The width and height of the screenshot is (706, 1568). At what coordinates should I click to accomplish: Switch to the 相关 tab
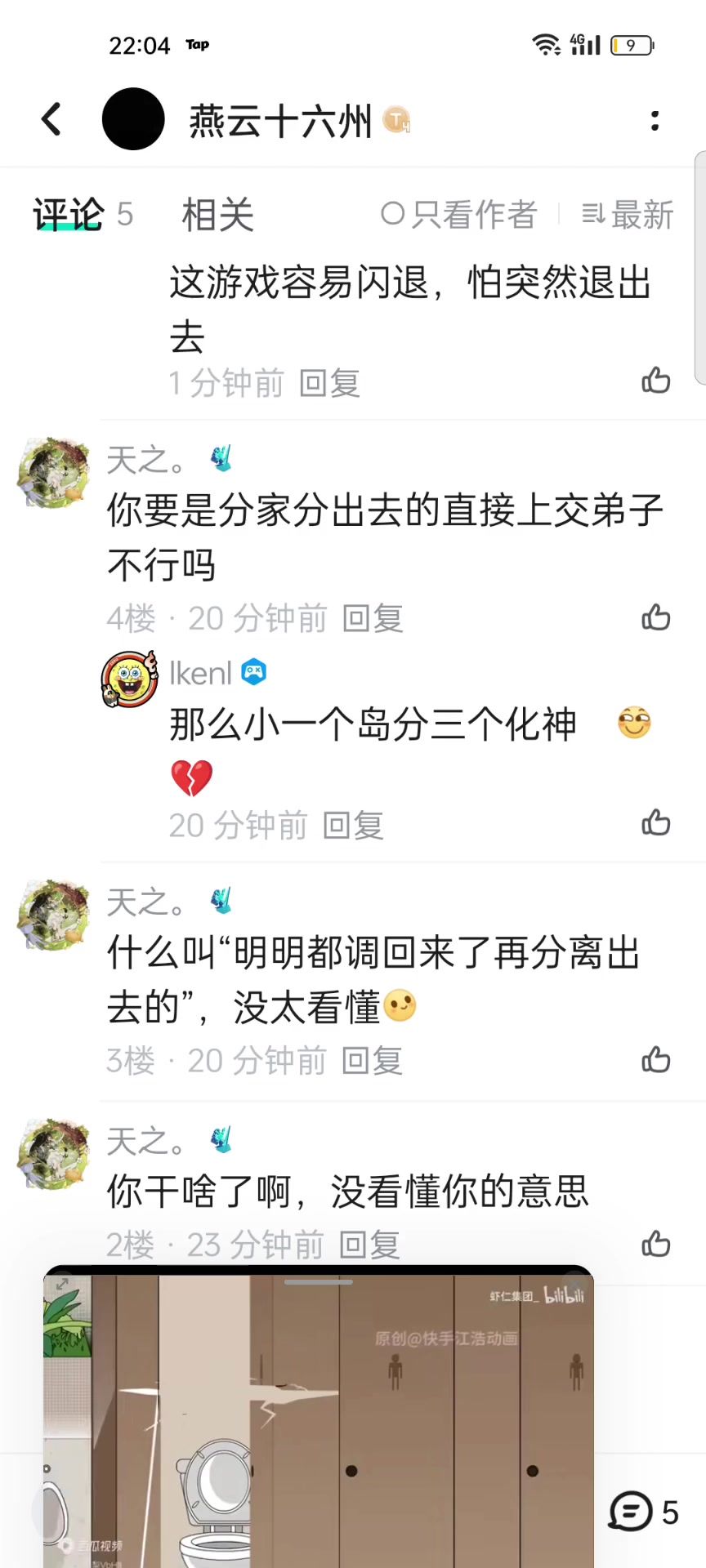[217, 215]
